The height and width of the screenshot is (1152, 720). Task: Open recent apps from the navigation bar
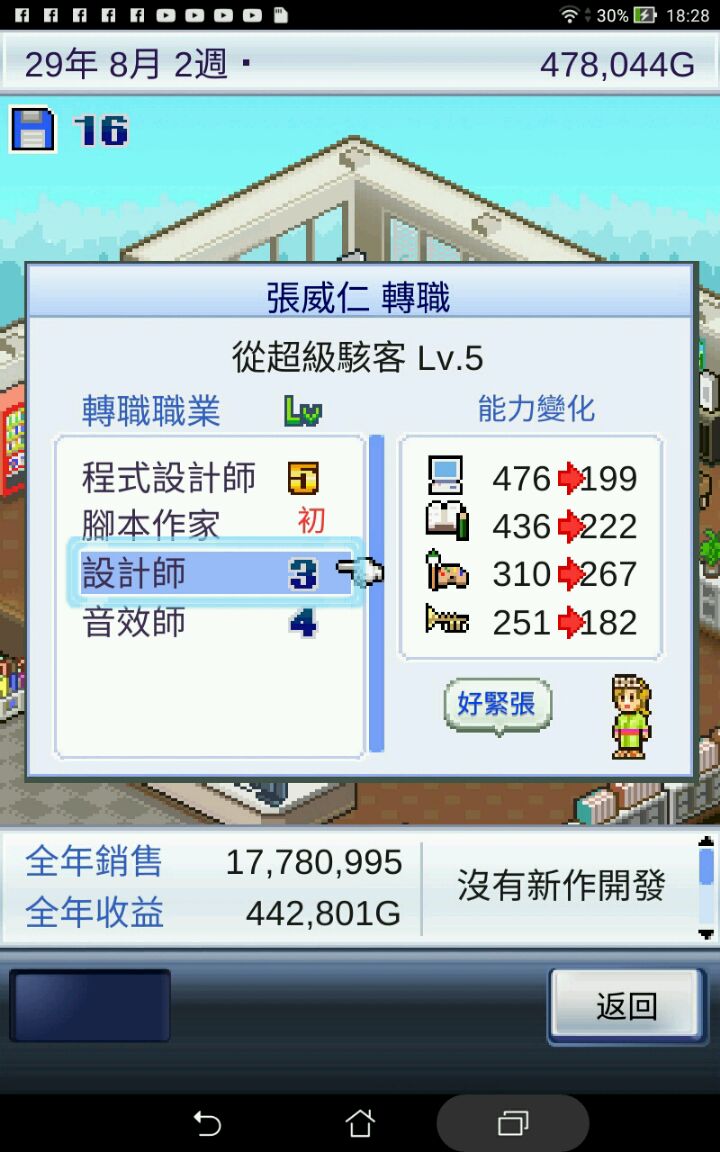[x=513, y=1123]
